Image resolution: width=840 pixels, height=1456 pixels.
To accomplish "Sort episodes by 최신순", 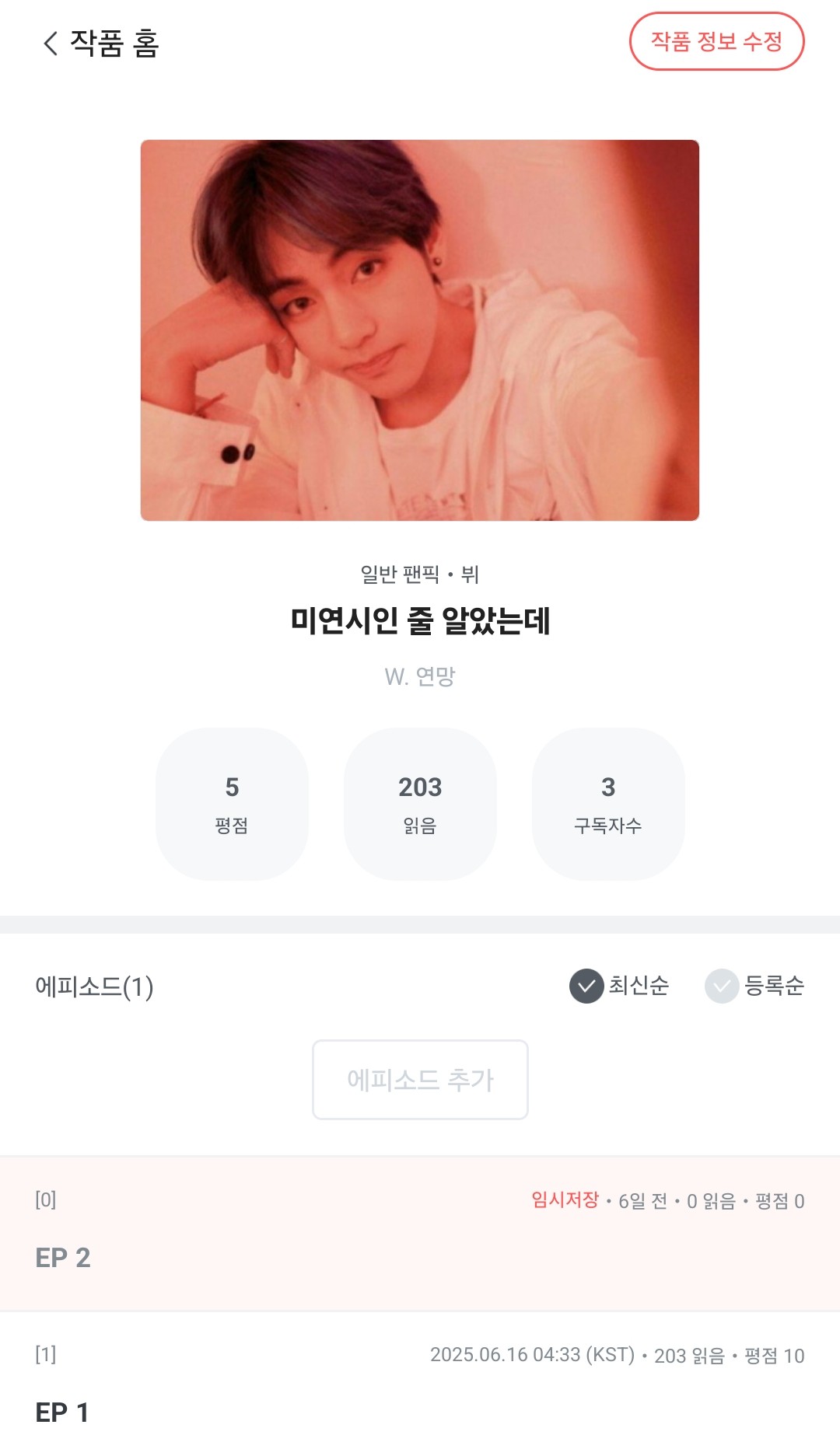I will (618, 986).
